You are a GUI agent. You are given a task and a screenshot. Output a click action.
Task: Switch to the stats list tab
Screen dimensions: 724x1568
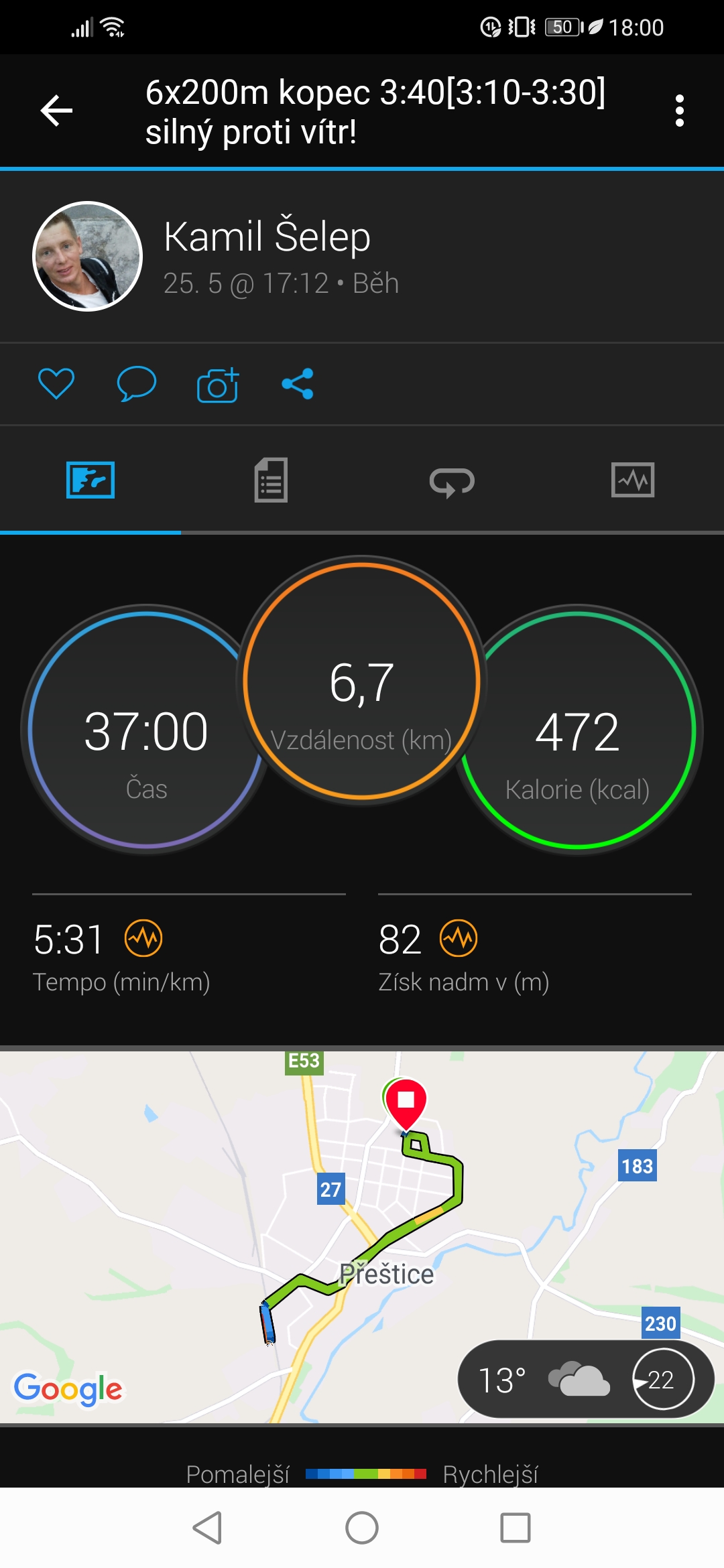pyautogui.click(x=271, y=480)
